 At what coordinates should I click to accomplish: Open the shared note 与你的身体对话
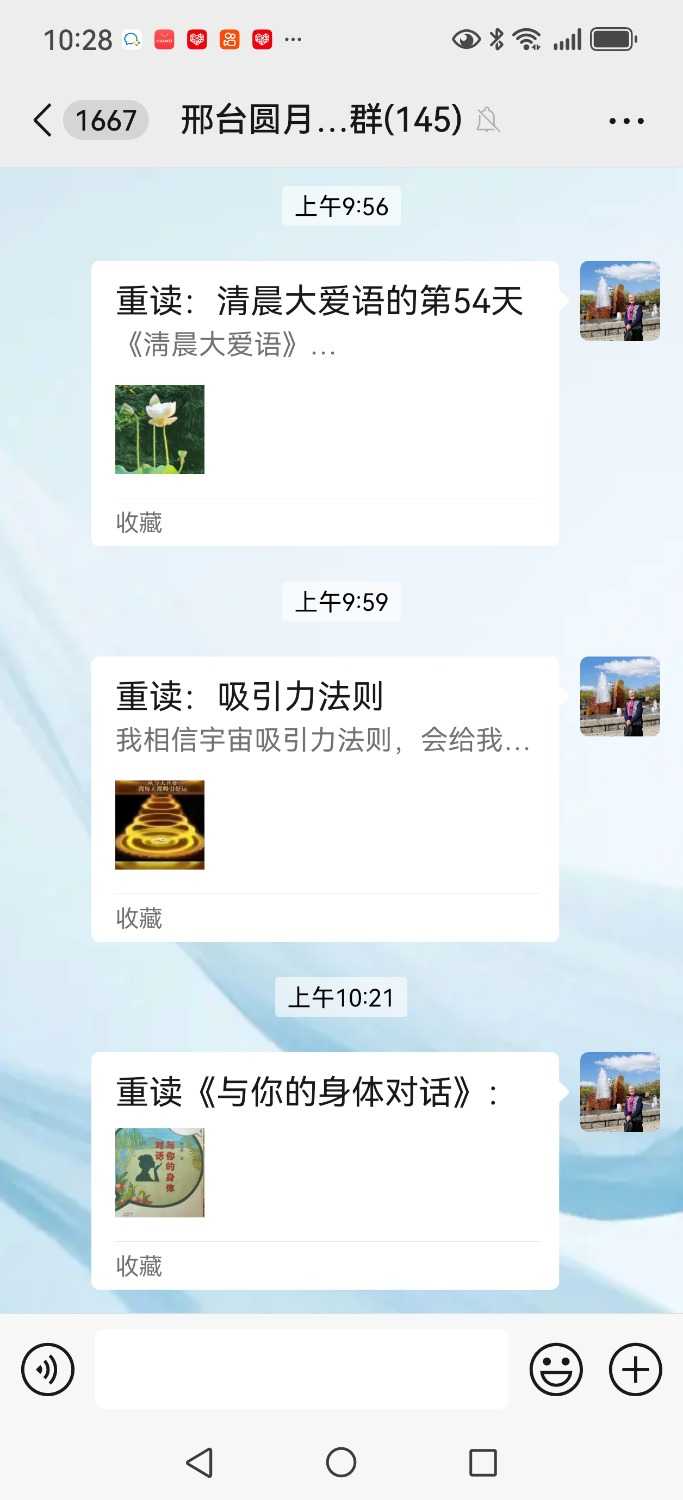pyautogui.click(x=324, y=1168)
